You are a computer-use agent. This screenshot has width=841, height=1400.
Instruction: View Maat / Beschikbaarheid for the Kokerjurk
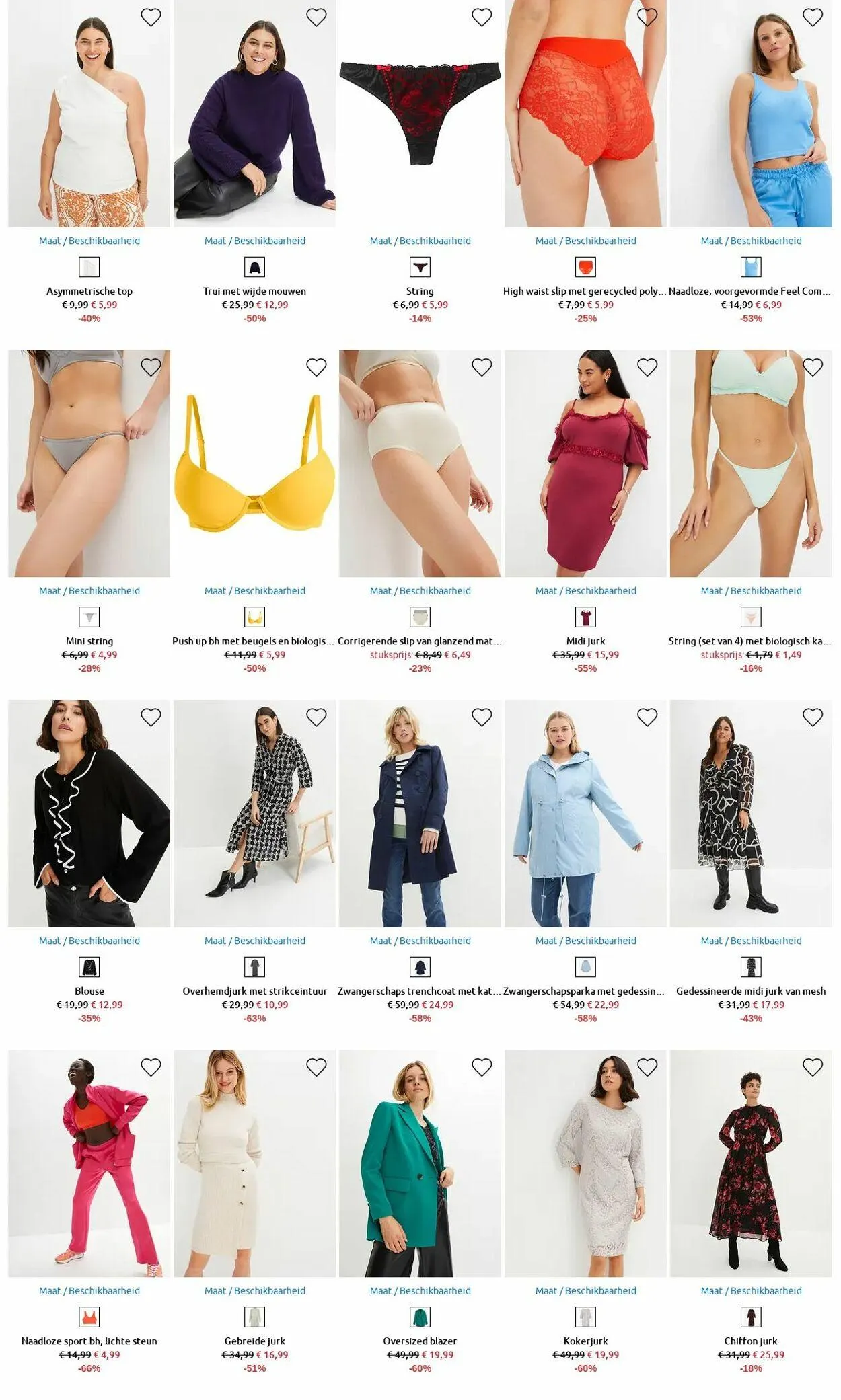coord(585,1291)
